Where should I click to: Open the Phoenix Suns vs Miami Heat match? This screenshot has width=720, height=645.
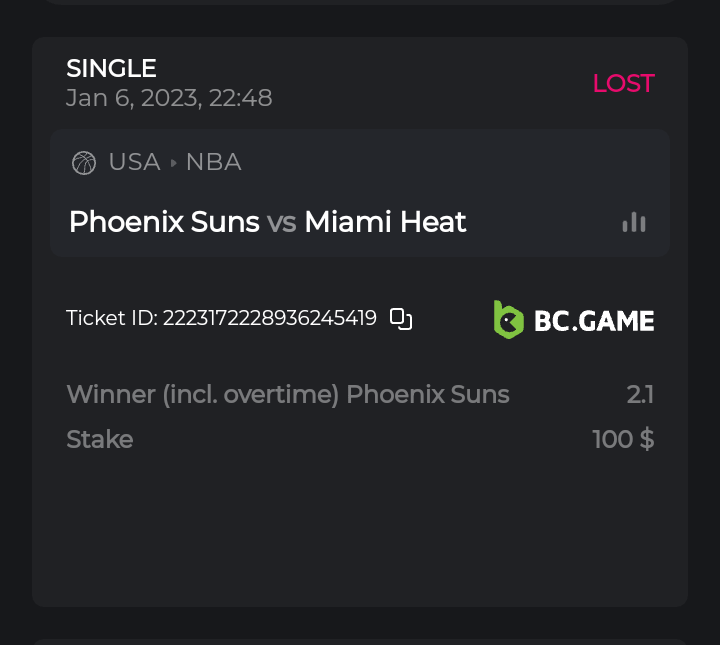click(267, 222)
